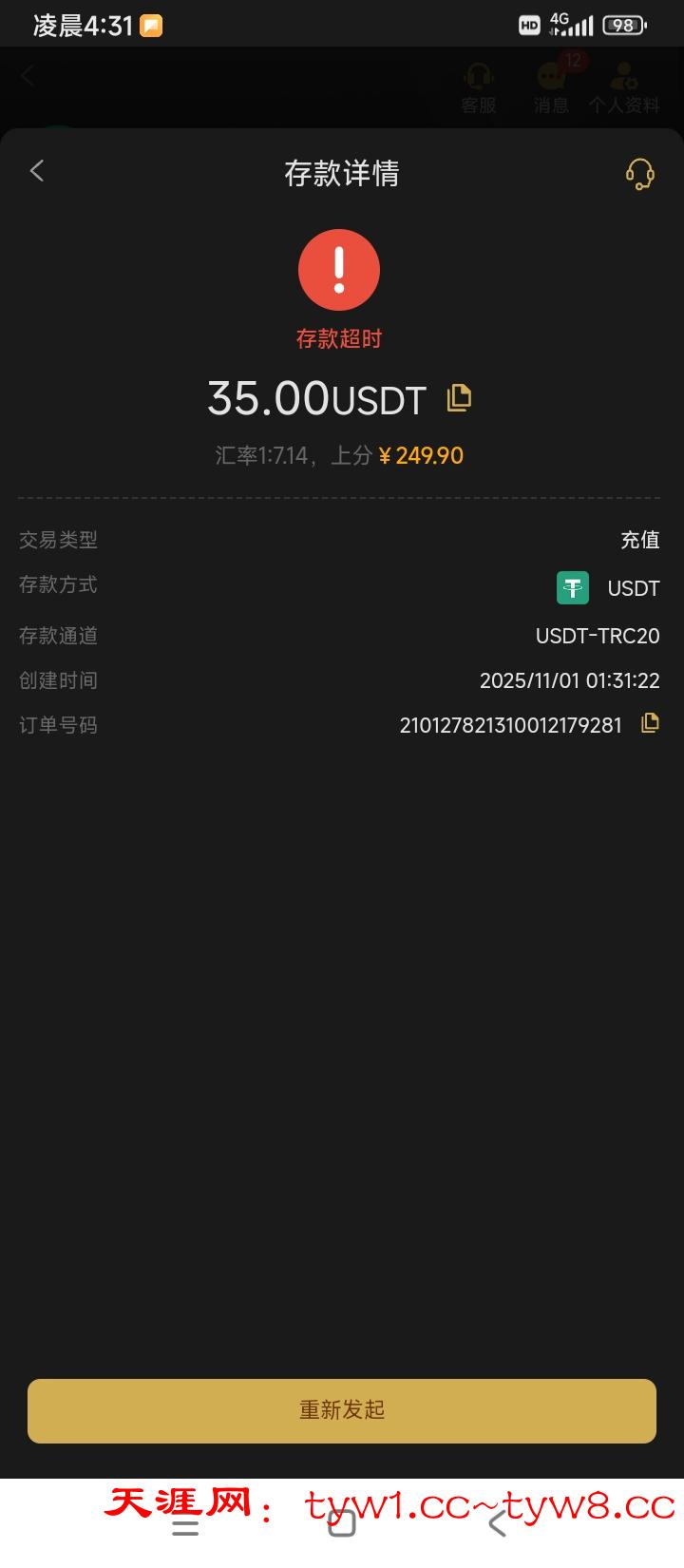The image size is (684, 1568).
Task: Open customer service headset icon
Action: click(x=639, y=173)
